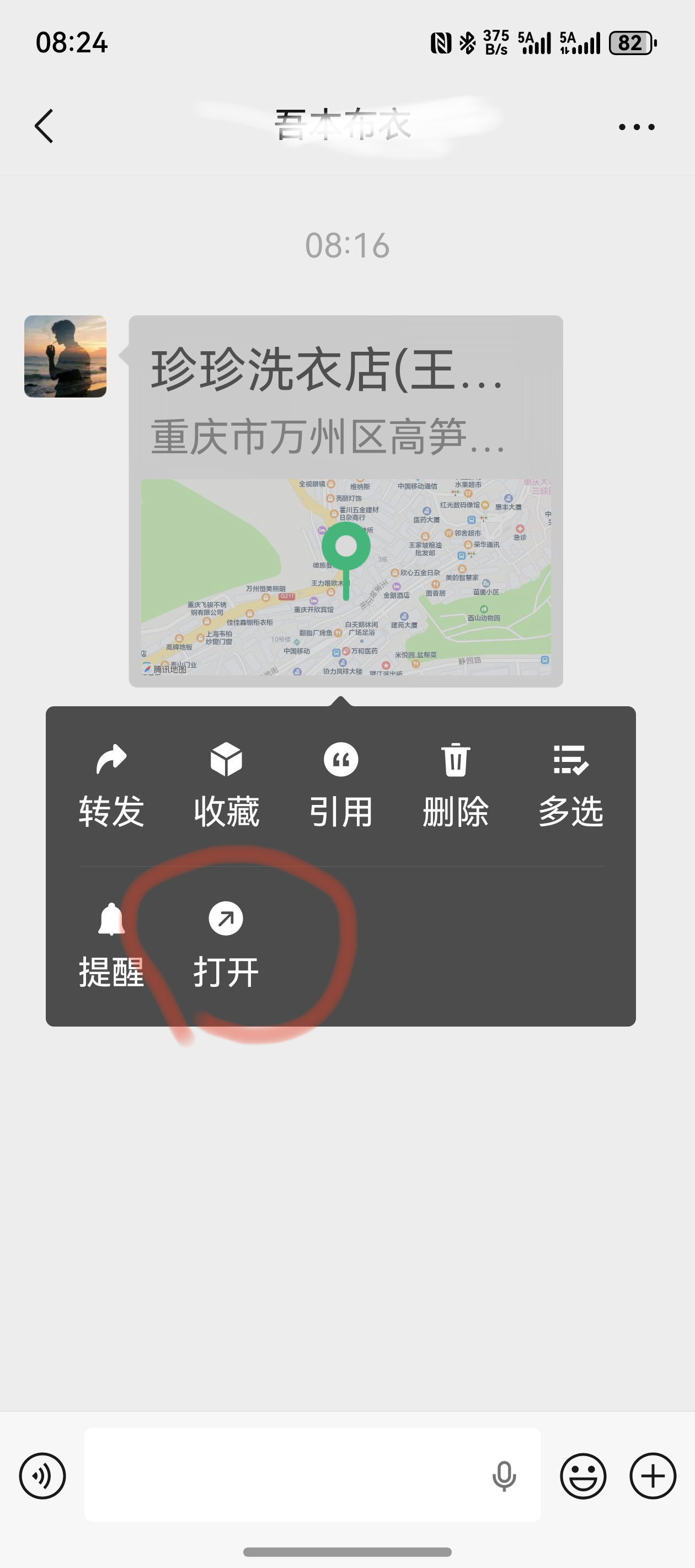Choose 转发 to forward the location
Screen dimensions: 695x1568
tap(111, 784)
